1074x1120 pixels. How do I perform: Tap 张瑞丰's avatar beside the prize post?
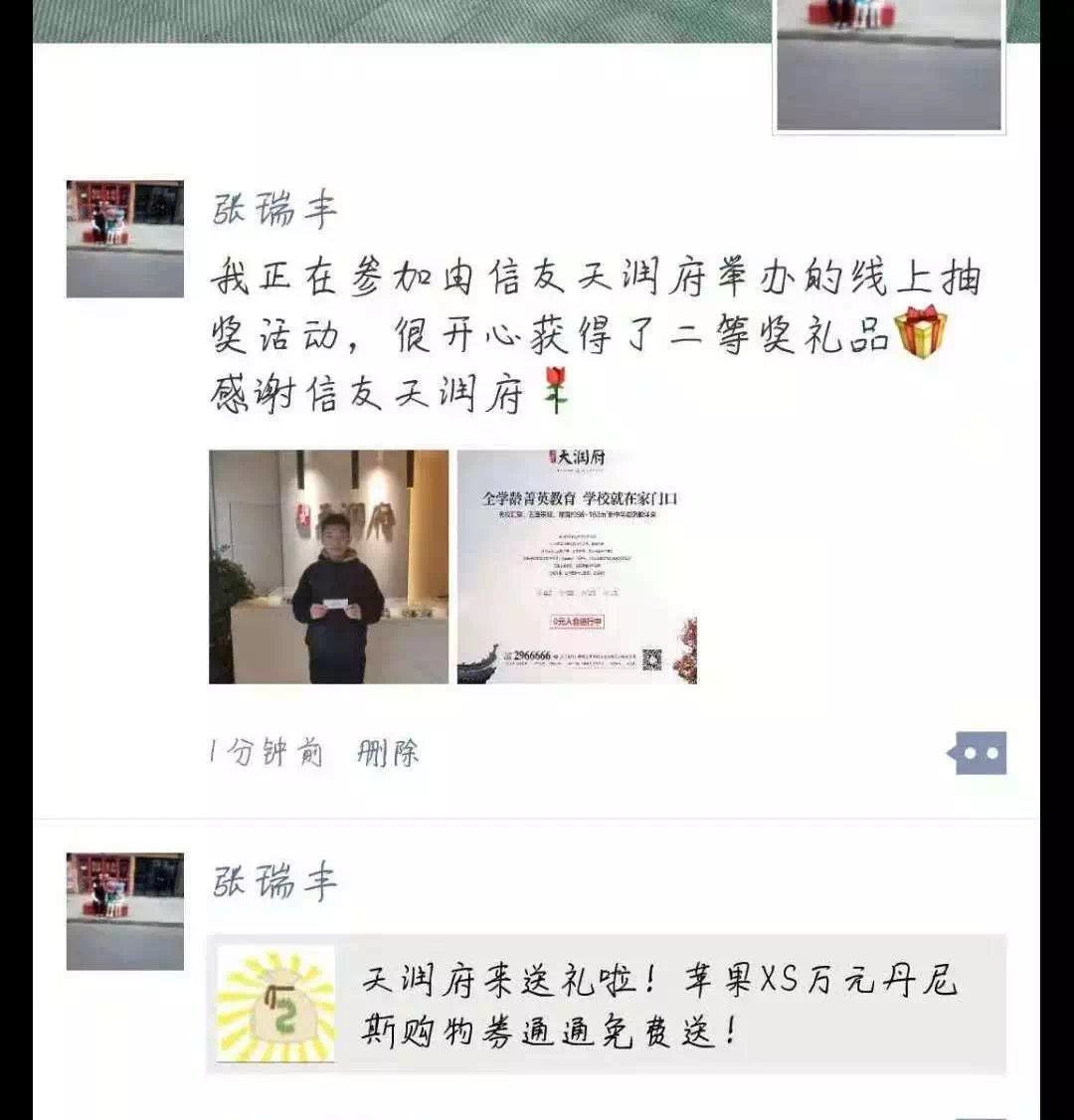[125, 239]
